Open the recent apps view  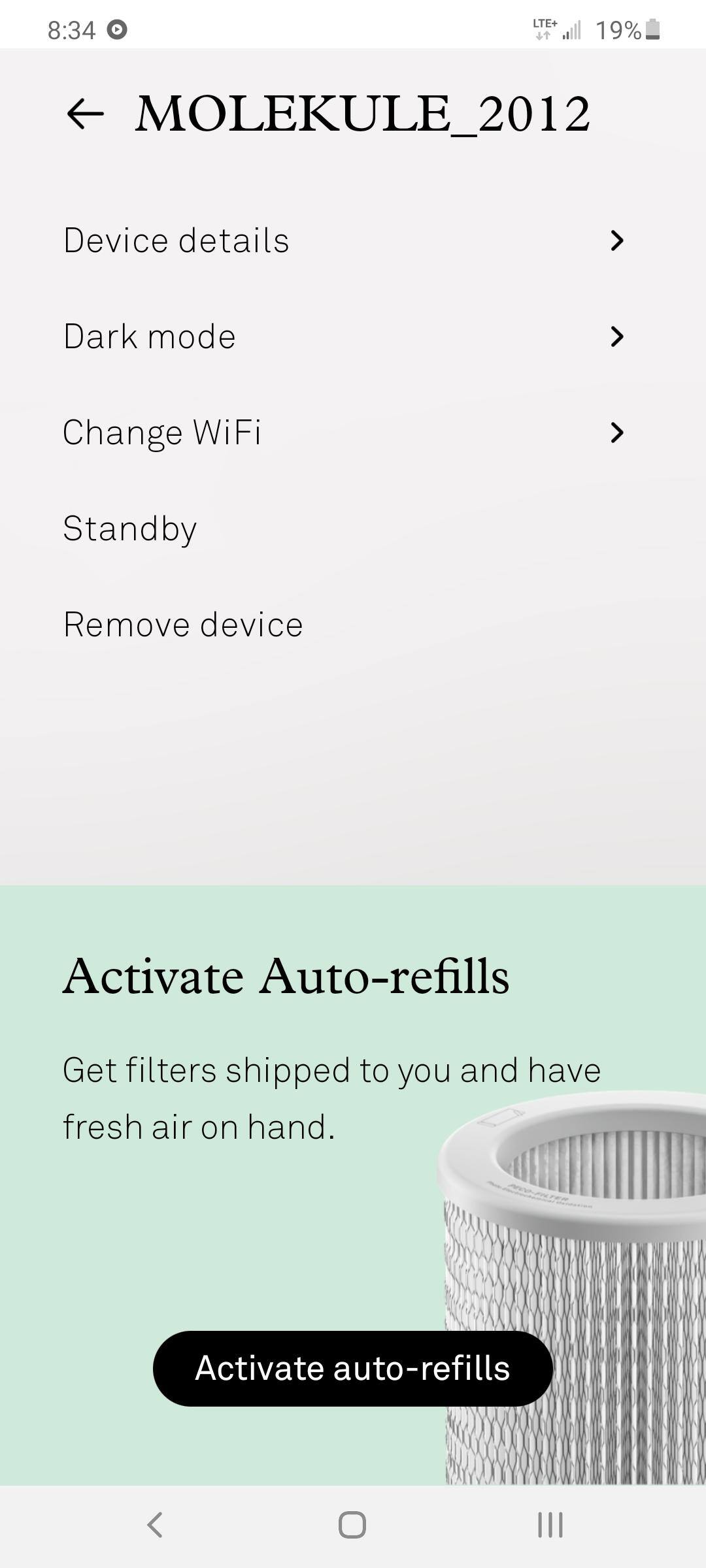point(550,1525)
